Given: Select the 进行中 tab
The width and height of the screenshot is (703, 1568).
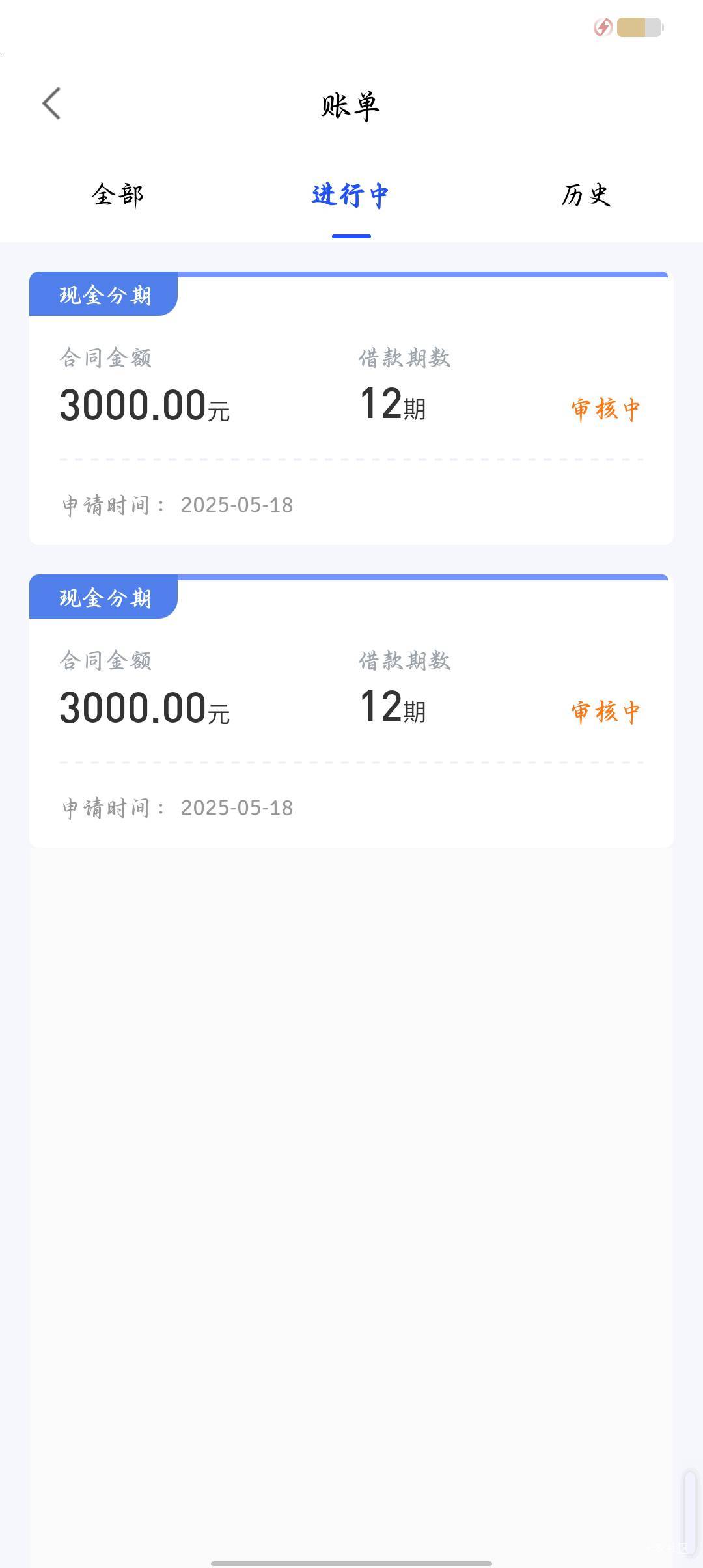Looking at the screenshot, I should click(351, 195).
